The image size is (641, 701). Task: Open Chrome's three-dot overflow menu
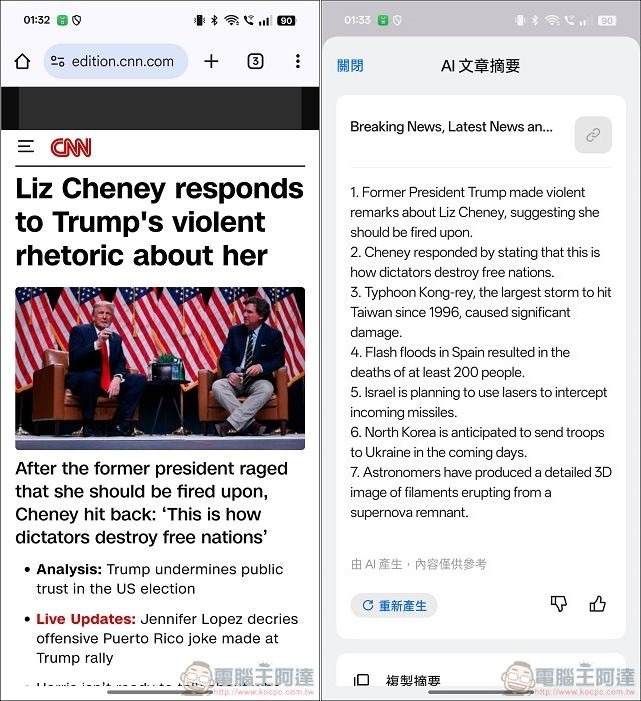coord(297,61)
